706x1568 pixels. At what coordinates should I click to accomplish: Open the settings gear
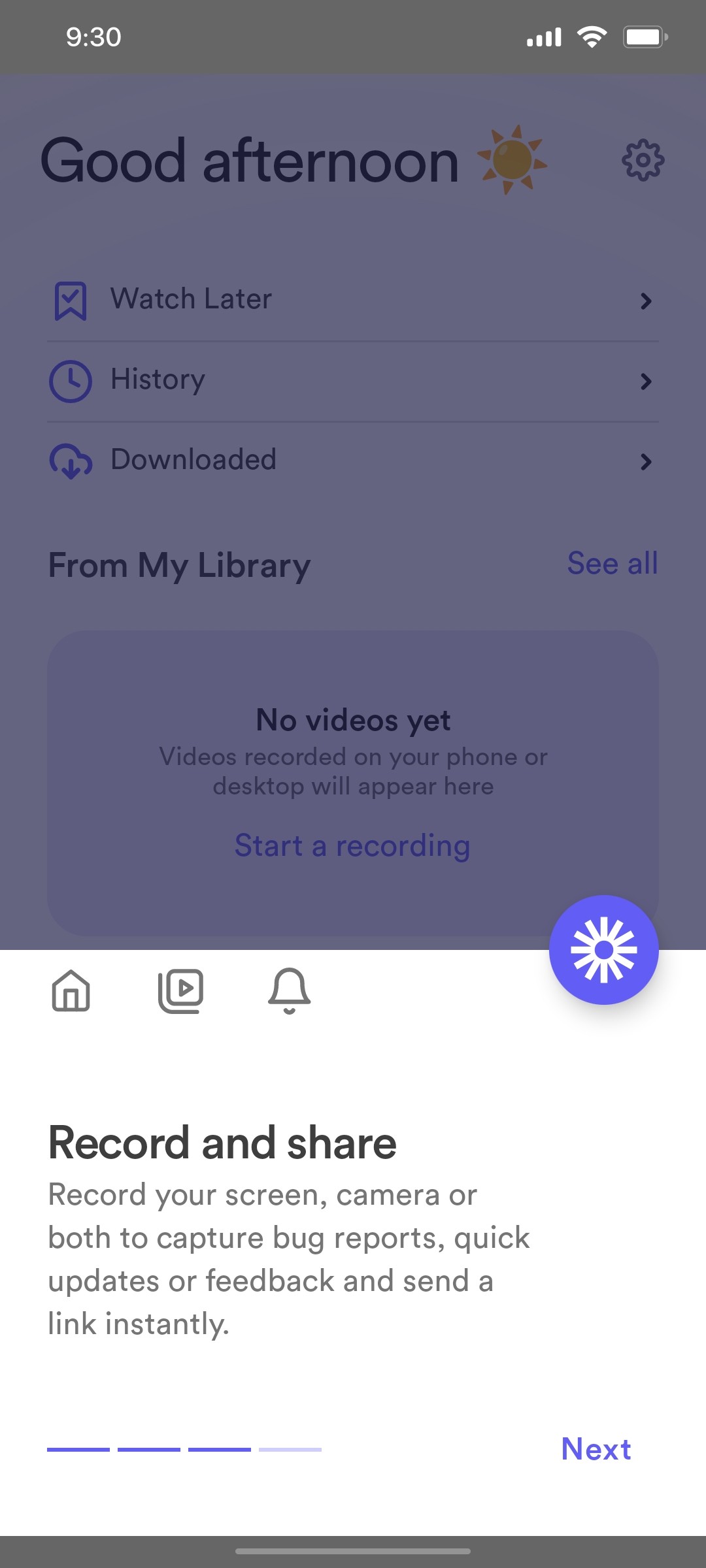644,160
